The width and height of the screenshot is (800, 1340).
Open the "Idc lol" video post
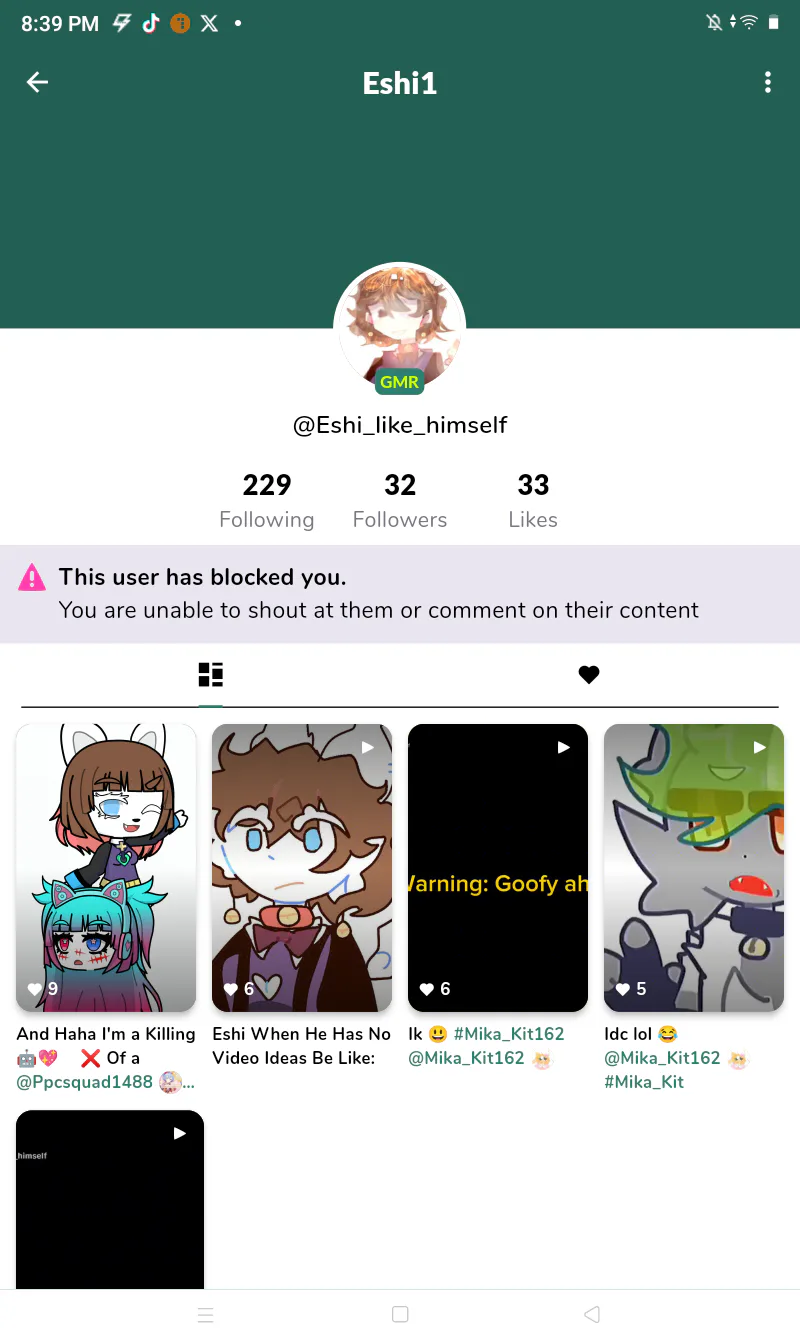coord(694,867)
